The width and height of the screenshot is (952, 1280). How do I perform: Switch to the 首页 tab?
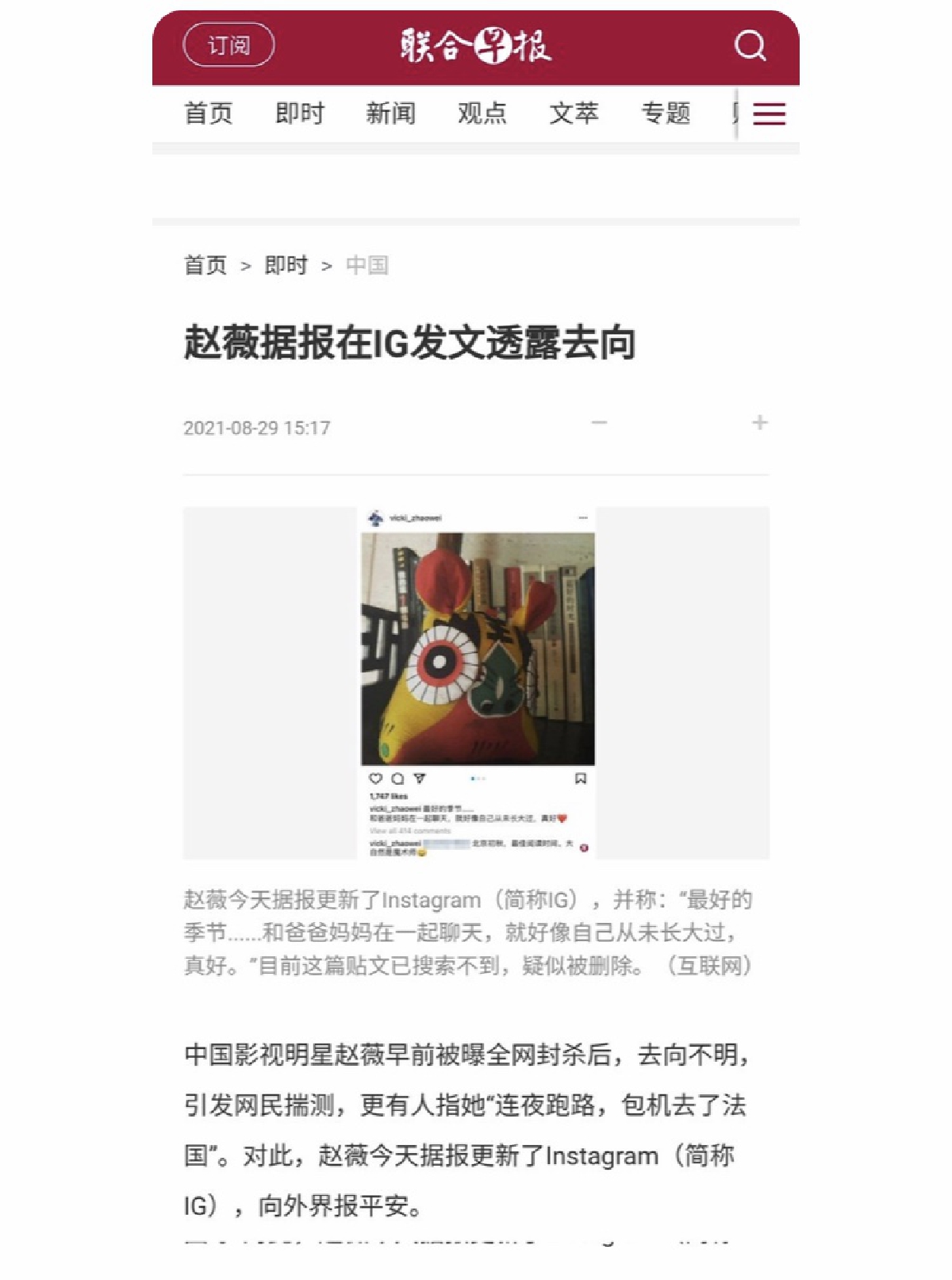pos(208,113)
